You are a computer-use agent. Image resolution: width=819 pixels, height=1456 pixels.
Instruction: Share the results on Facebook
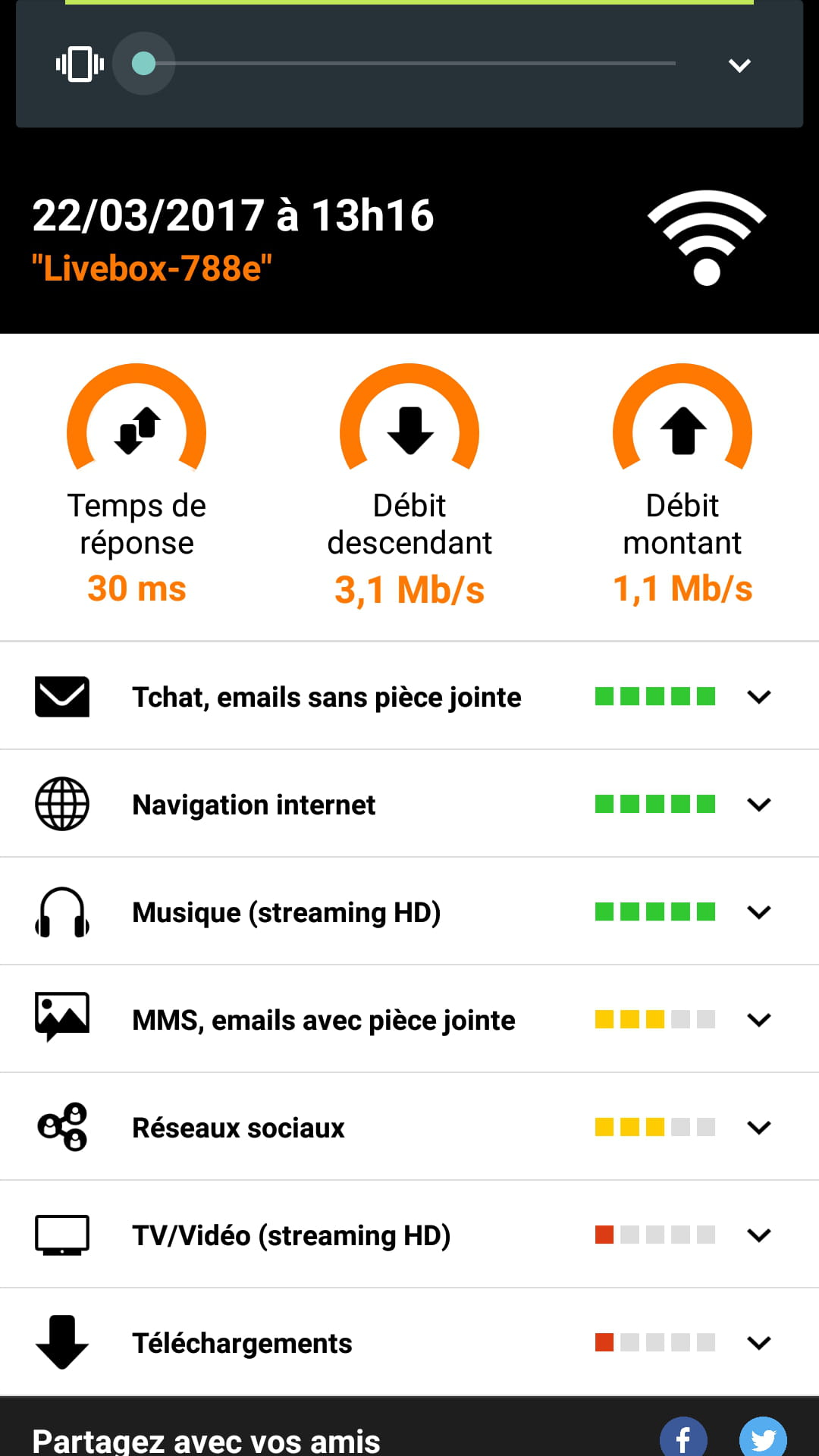[683, 1437]
